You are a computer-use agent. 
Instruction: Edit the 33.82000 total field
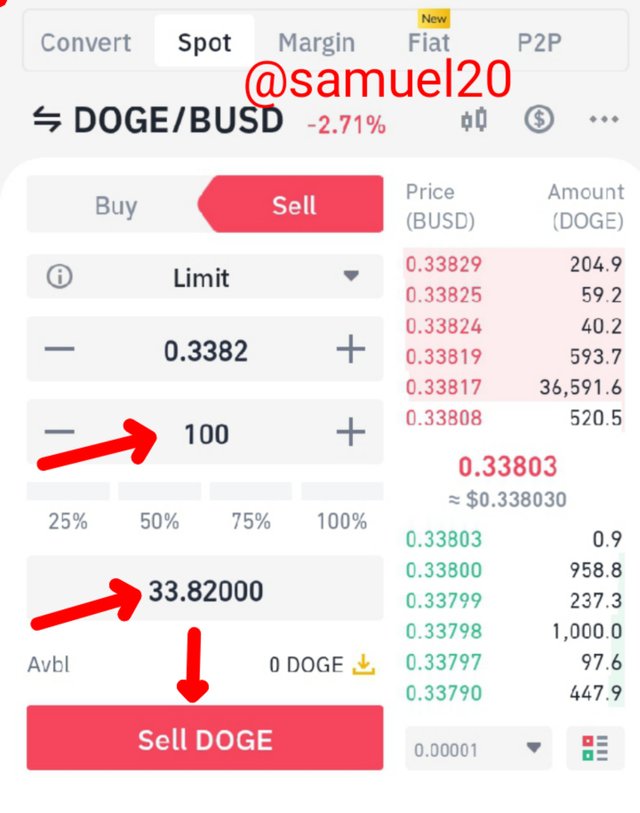coord(205,590)
